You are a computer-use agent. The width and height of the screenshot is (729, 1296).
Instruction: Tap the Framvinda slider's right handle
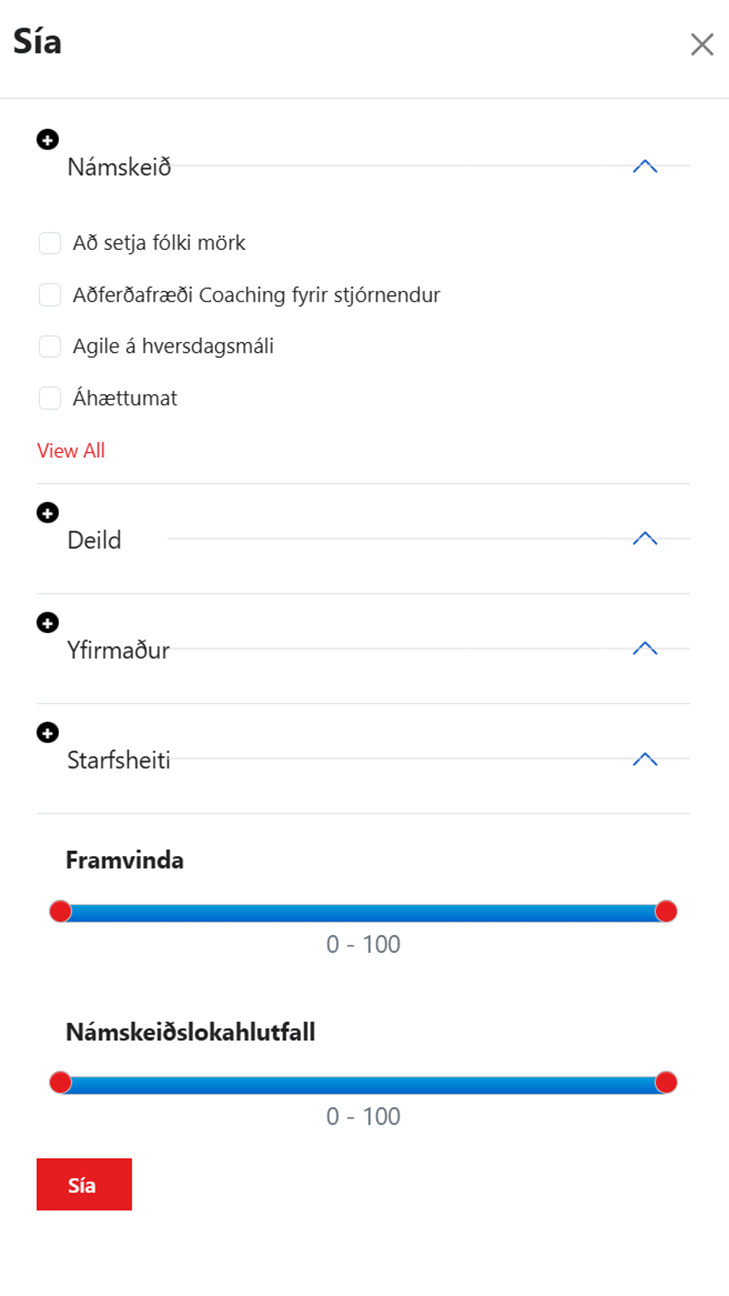[666, 911]
